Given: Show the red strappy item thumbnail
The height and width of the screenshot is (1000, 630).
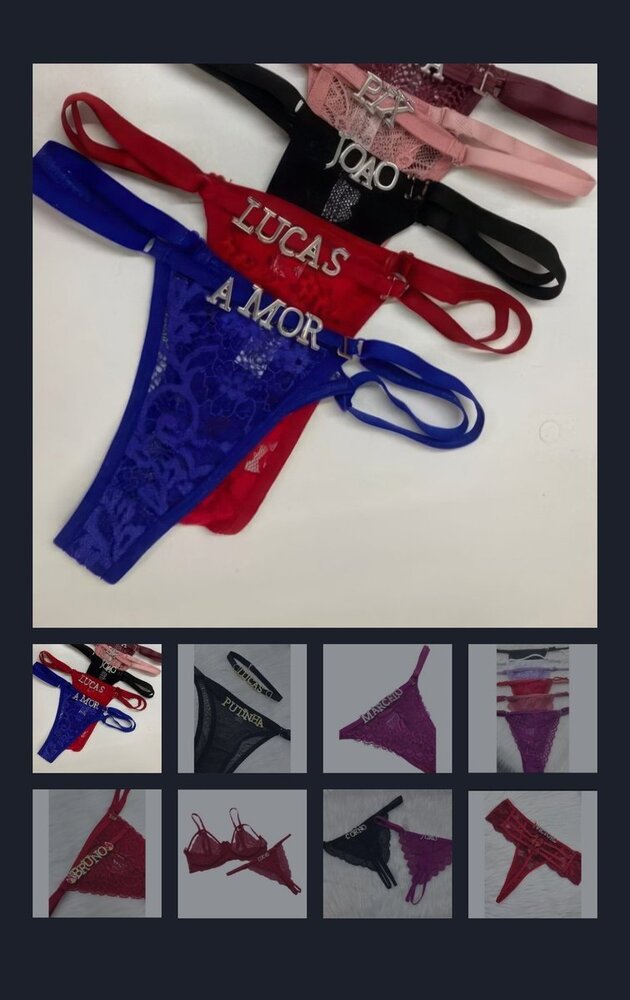Looking at the screenshot, I should click(532, 853).
